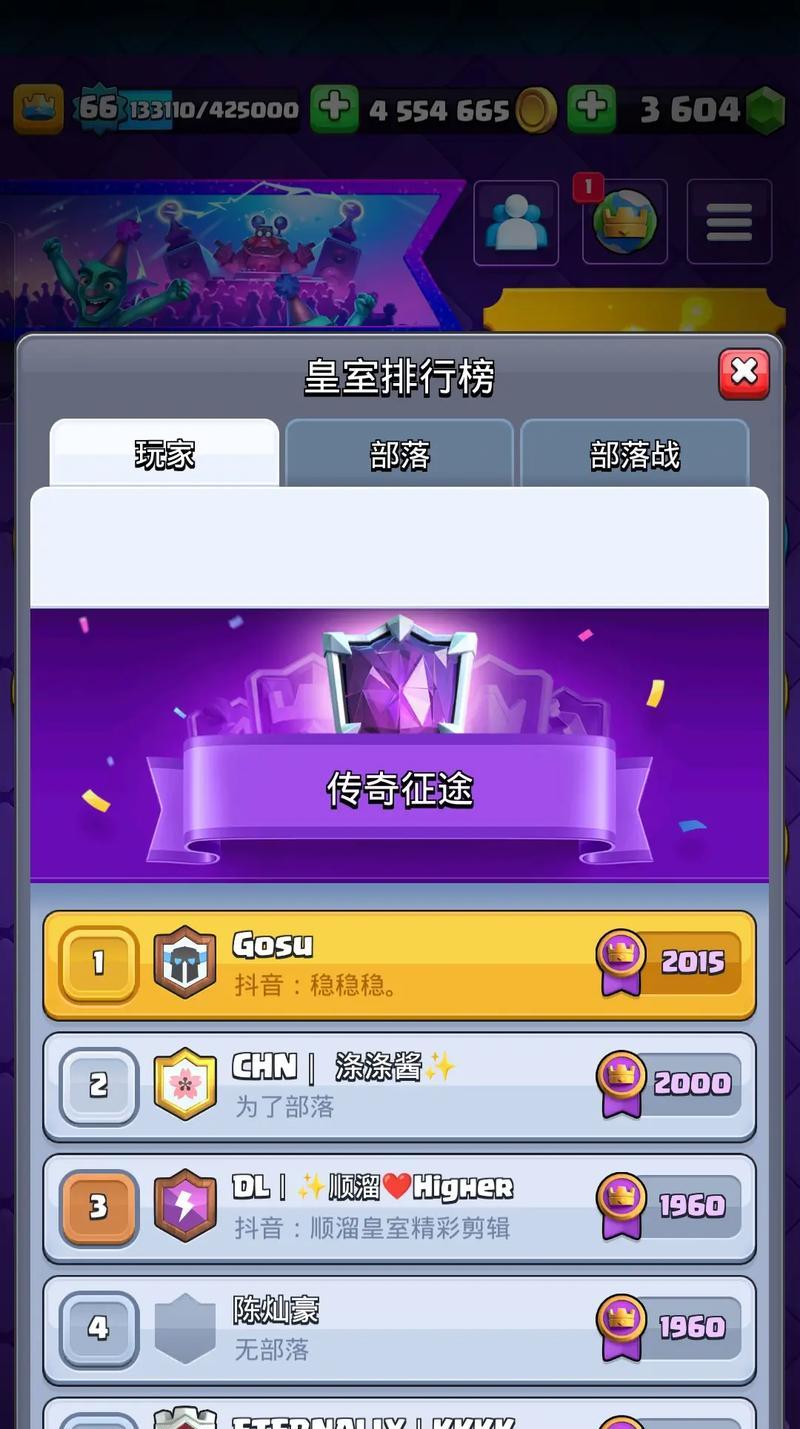Screen dimensions: 800x1429
Task: Add more gold with the plus button
Action: coord(333,109)
